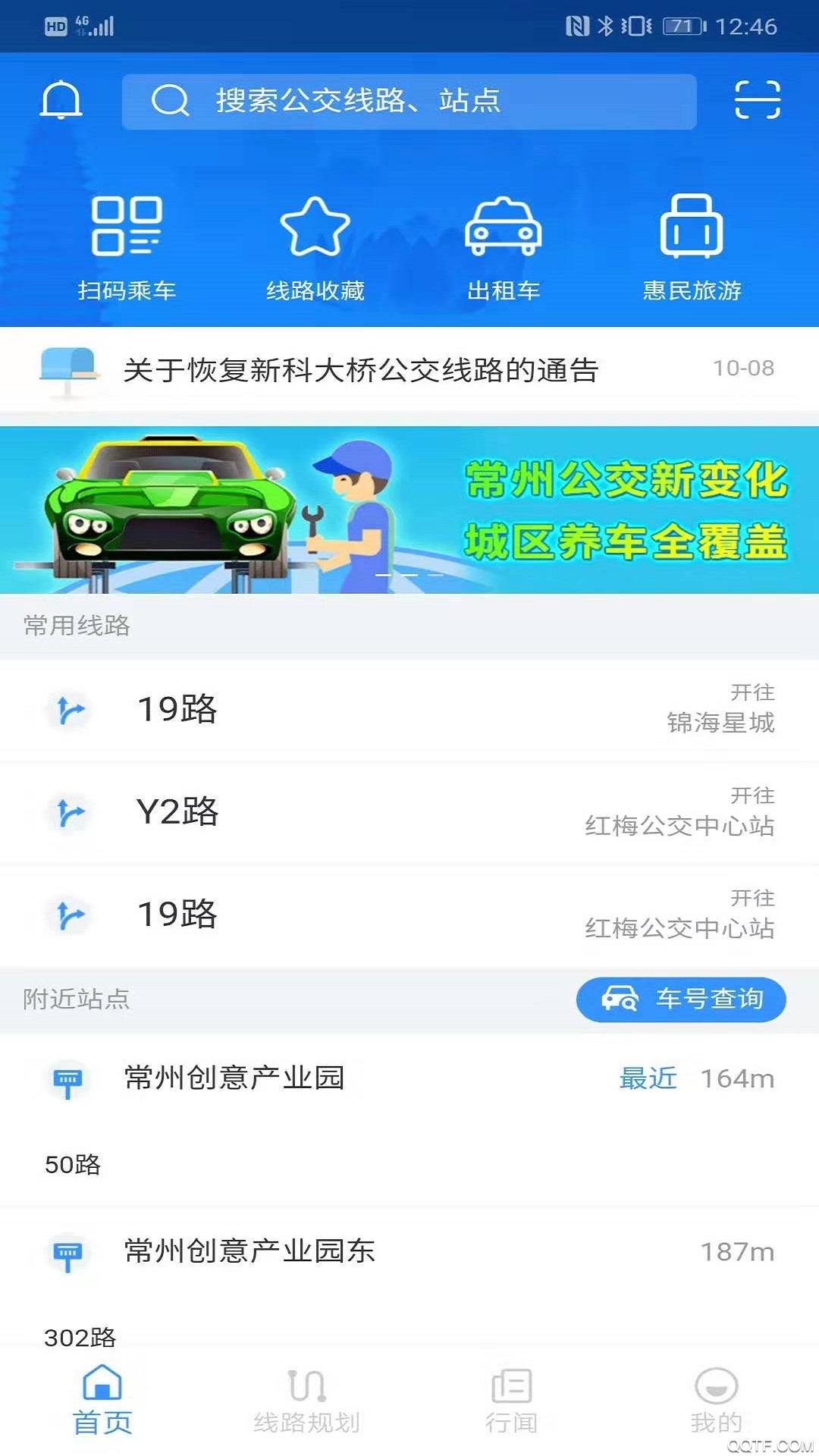The image size is (819, 1456).
Task: Switch to the 我的 tab
Action: click(x=716, y=1401)
